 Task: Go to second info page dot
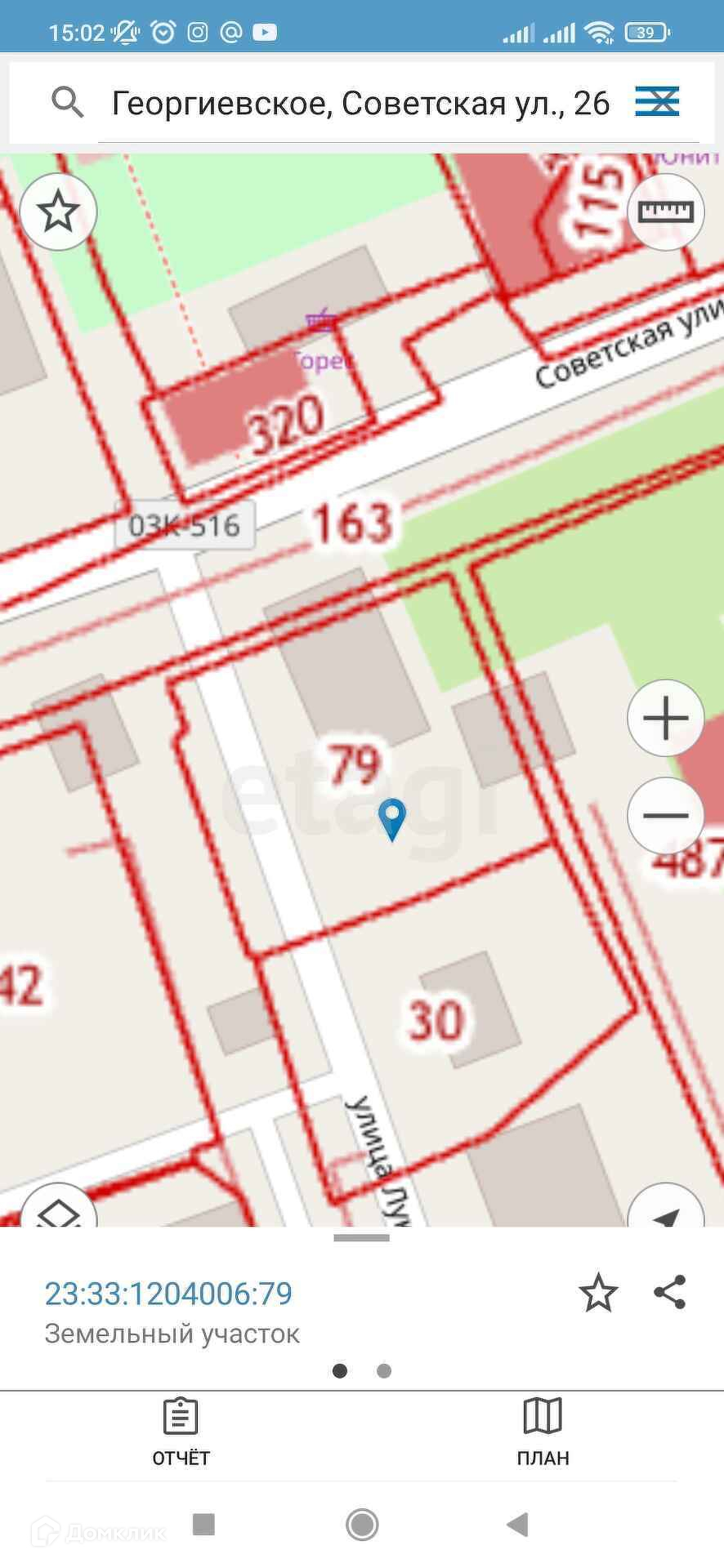point(384,1370)
